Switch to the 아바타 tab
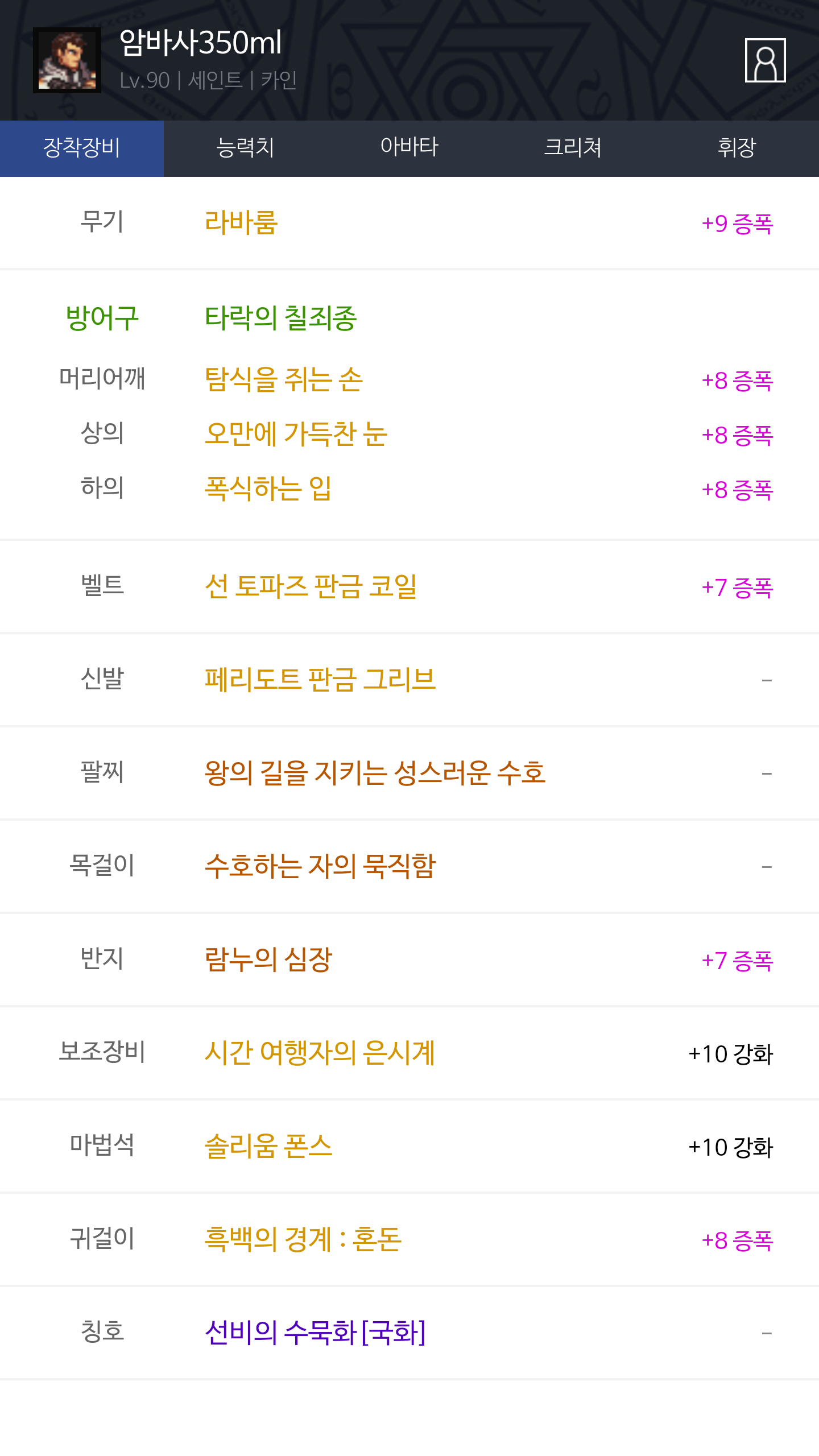 (x=409, y=148)
